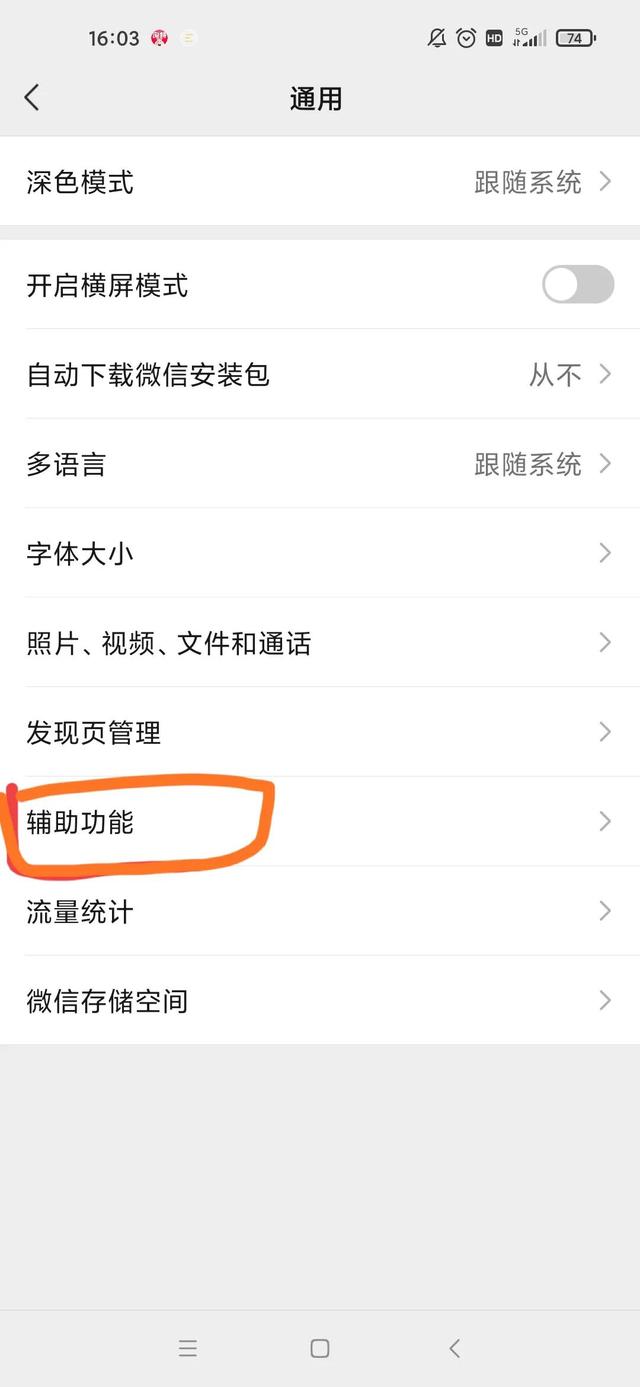Open the system recent apps view

(187, 1348)
